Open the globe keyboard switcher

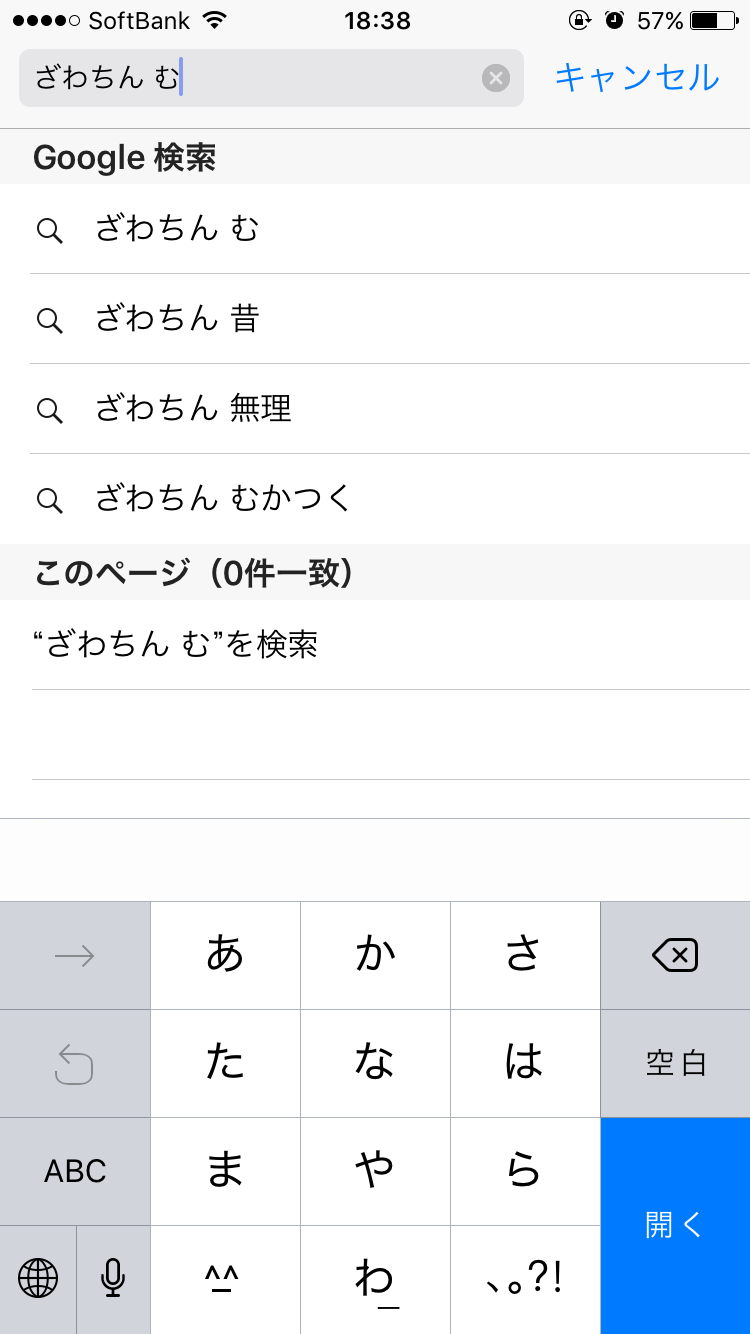click(x=38, y=1280)
